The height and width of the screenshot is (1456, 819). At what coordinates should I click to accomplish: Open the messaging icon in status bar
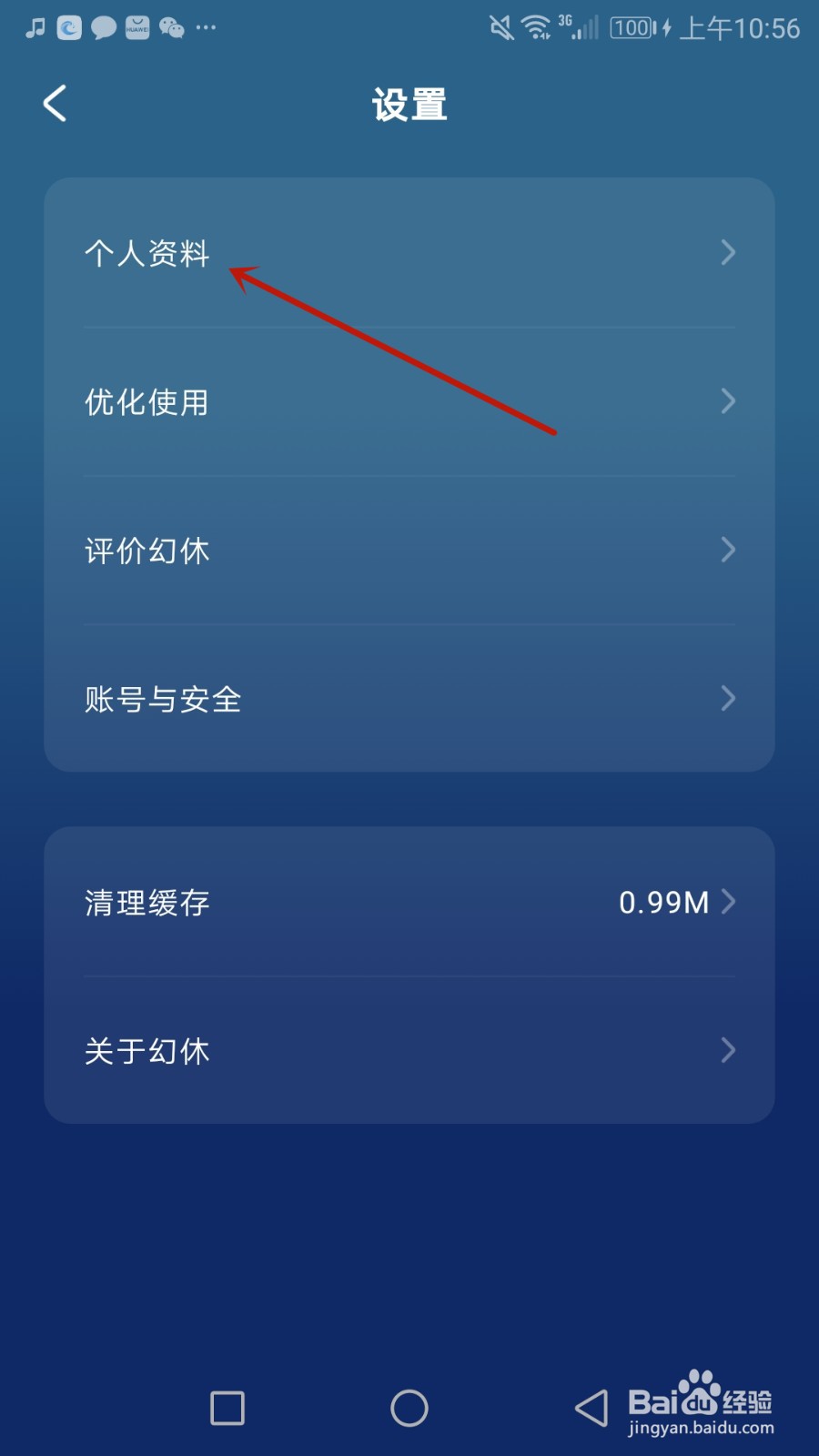(102, 25)
